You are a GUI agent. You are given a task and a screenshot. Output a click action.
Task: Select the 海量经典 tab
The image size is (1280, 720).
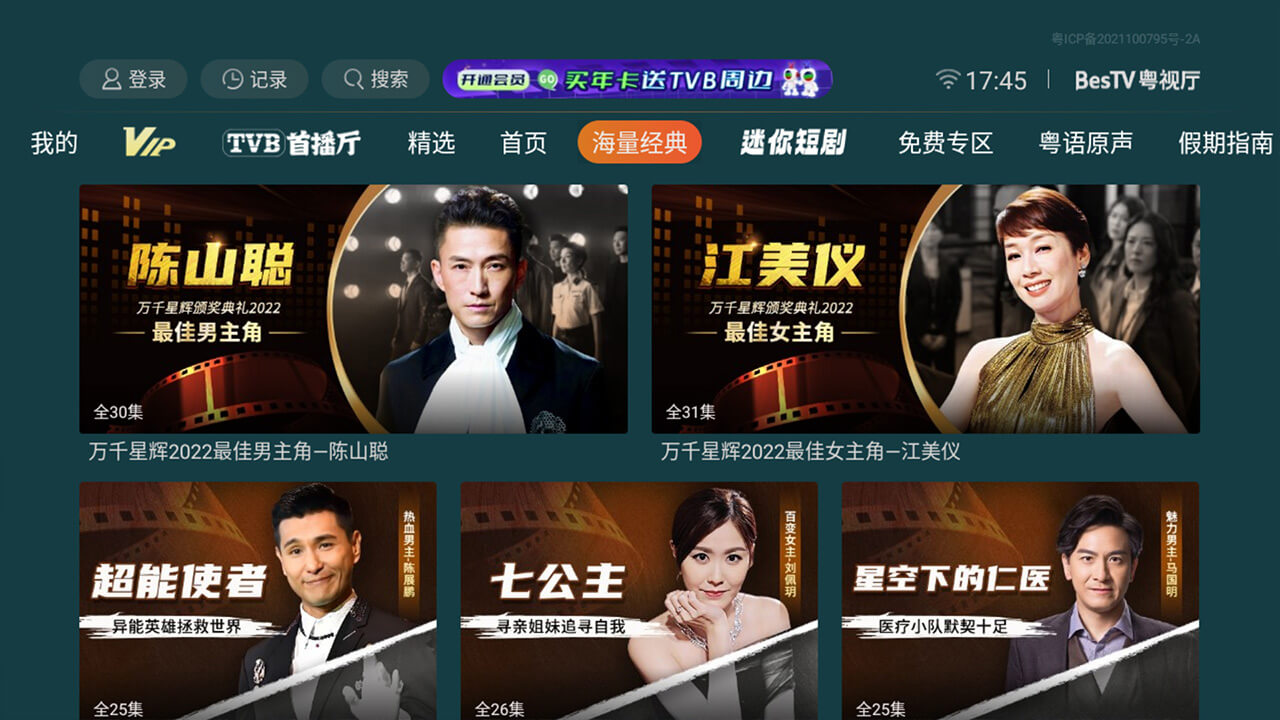[x=639, y=143]
